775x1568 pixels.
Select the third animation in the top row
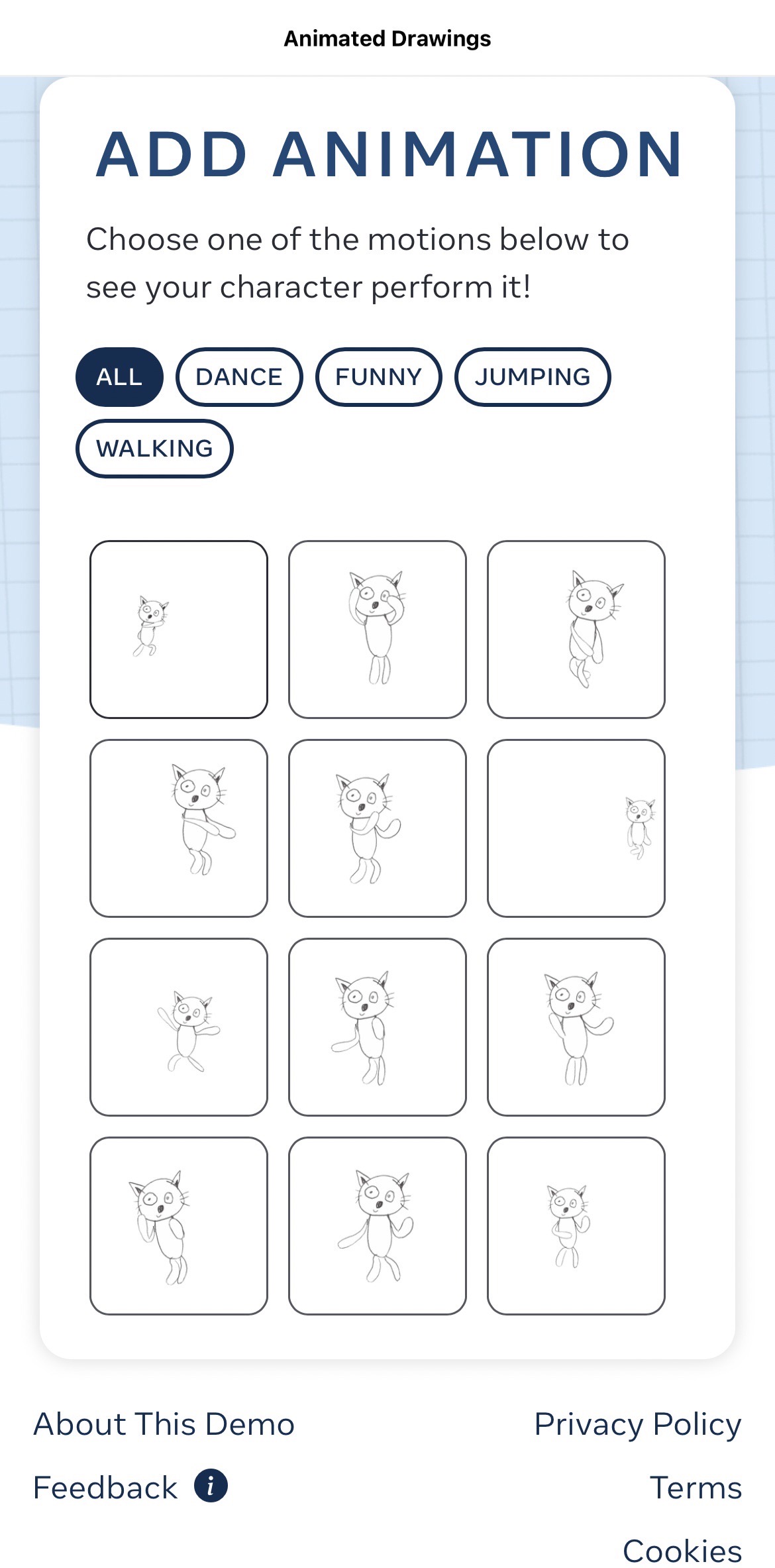pos(576,629)
